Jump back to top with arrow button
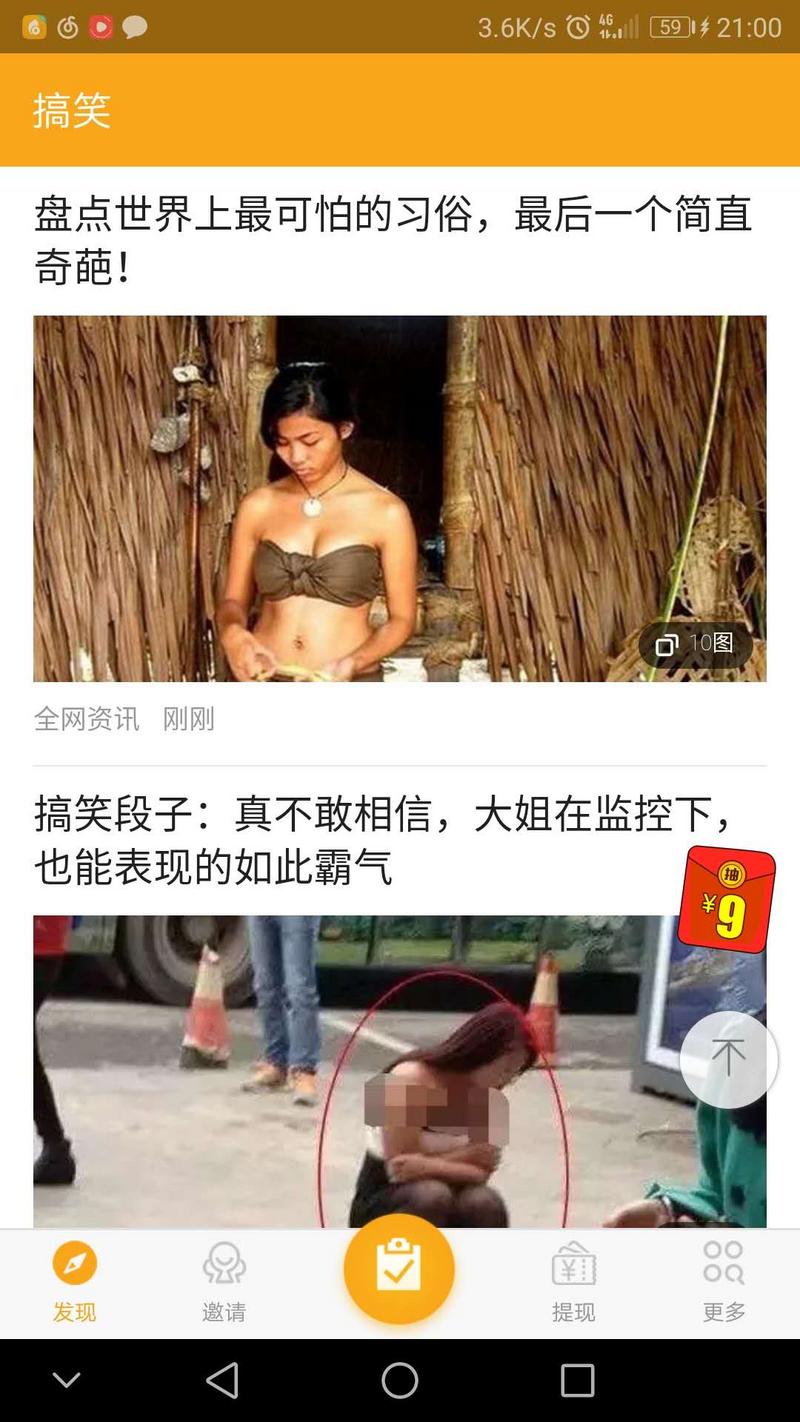This screenshot has width=800, height=1422. tap(728, 1058)
